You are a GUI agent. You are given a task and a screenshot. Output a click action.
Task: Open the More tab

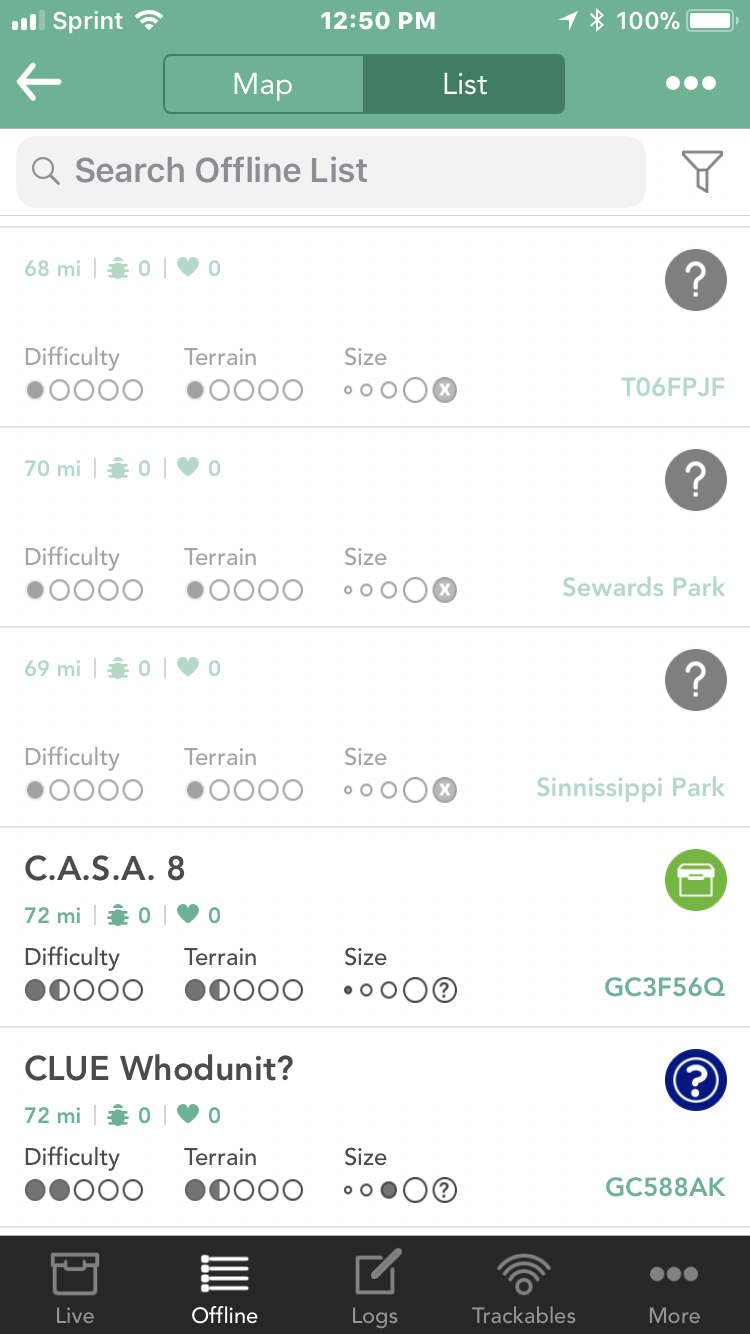(x=674, y=1286)
